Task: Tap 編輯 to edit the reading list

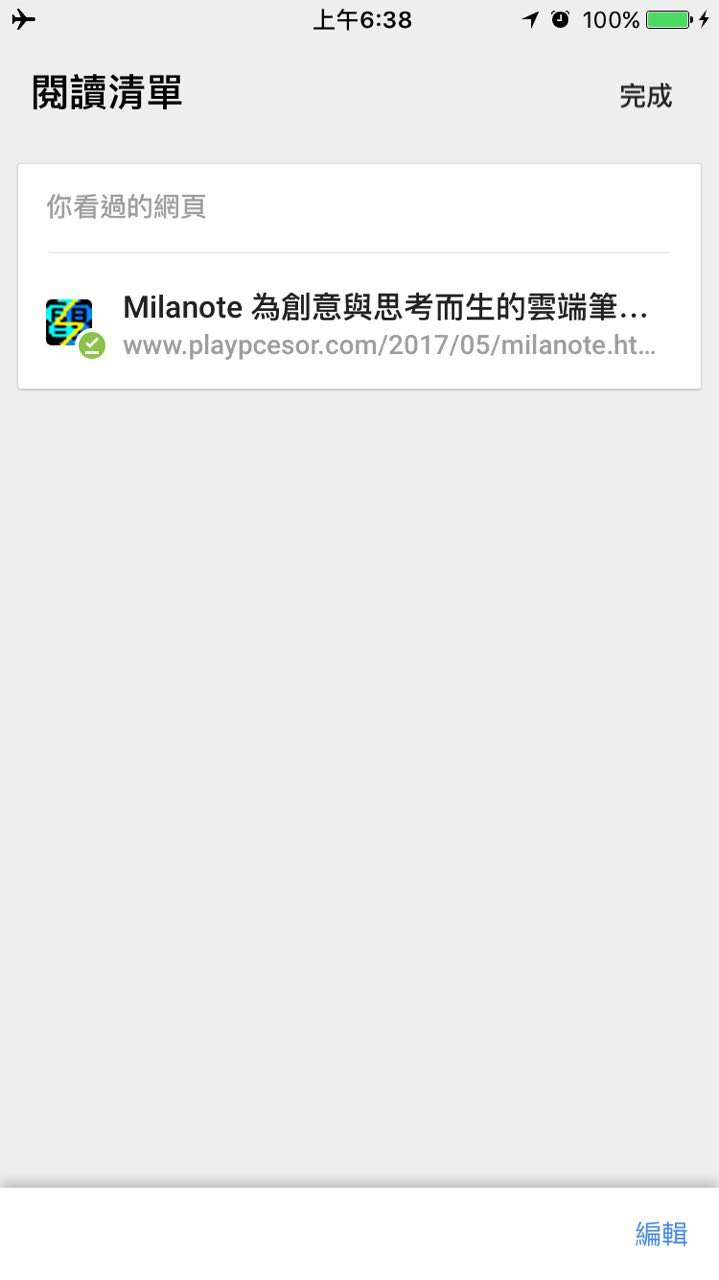Action: (x=661, y=1233)
